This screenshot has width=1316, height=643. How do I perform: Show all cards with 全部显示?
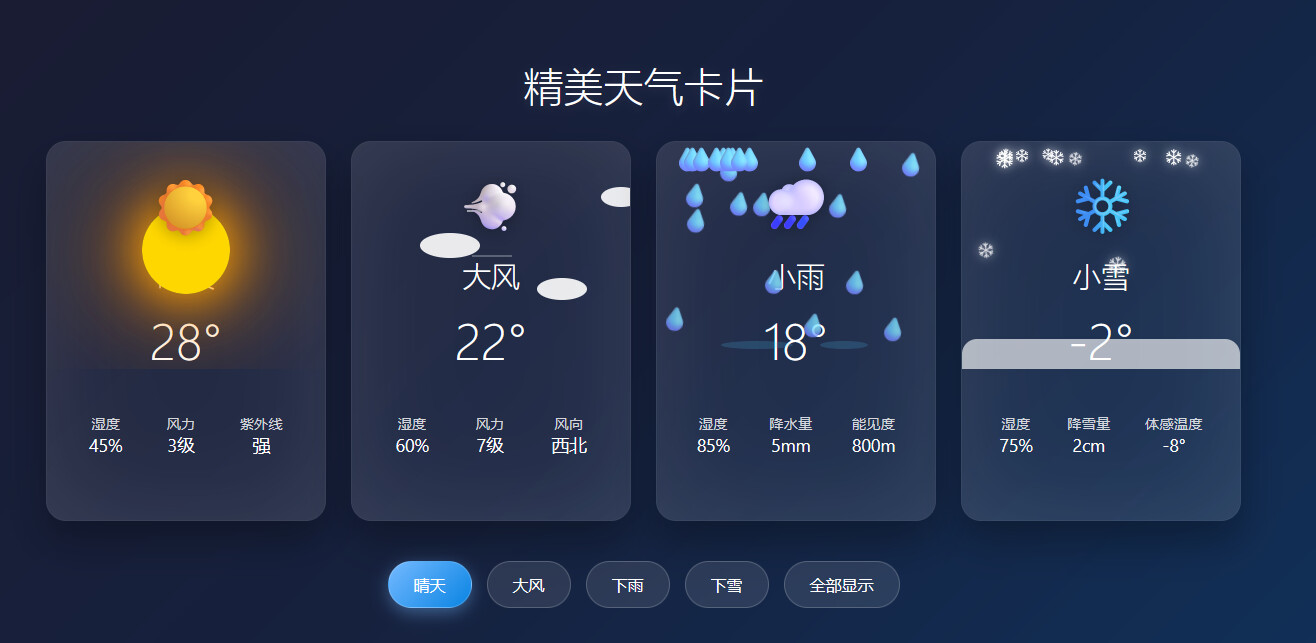click(x=842, y=585)
